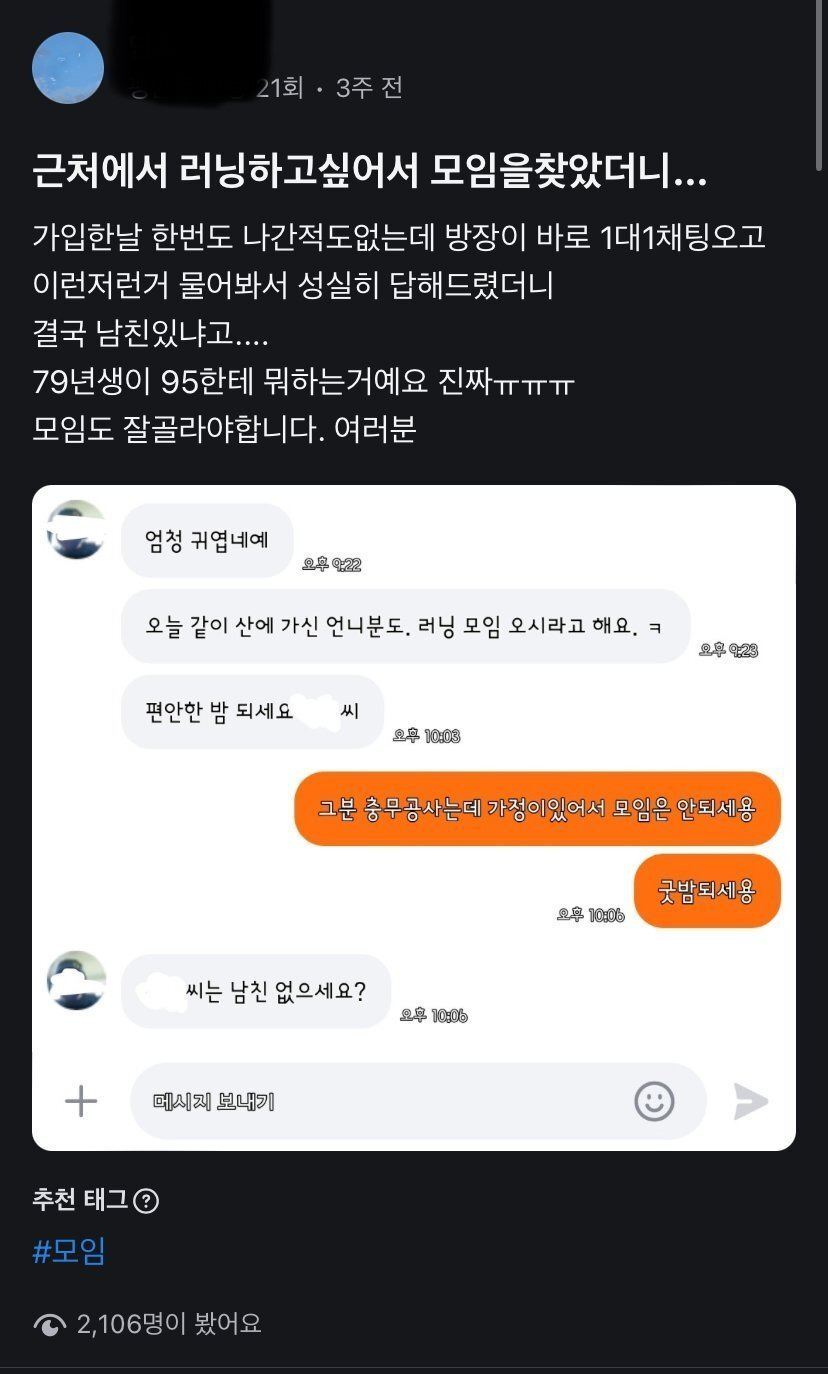Screen dimensions: 828x1374
Task: Click the 편안한 밤 되세요 message
Action: pyautogui.click(x=250, y=711)
